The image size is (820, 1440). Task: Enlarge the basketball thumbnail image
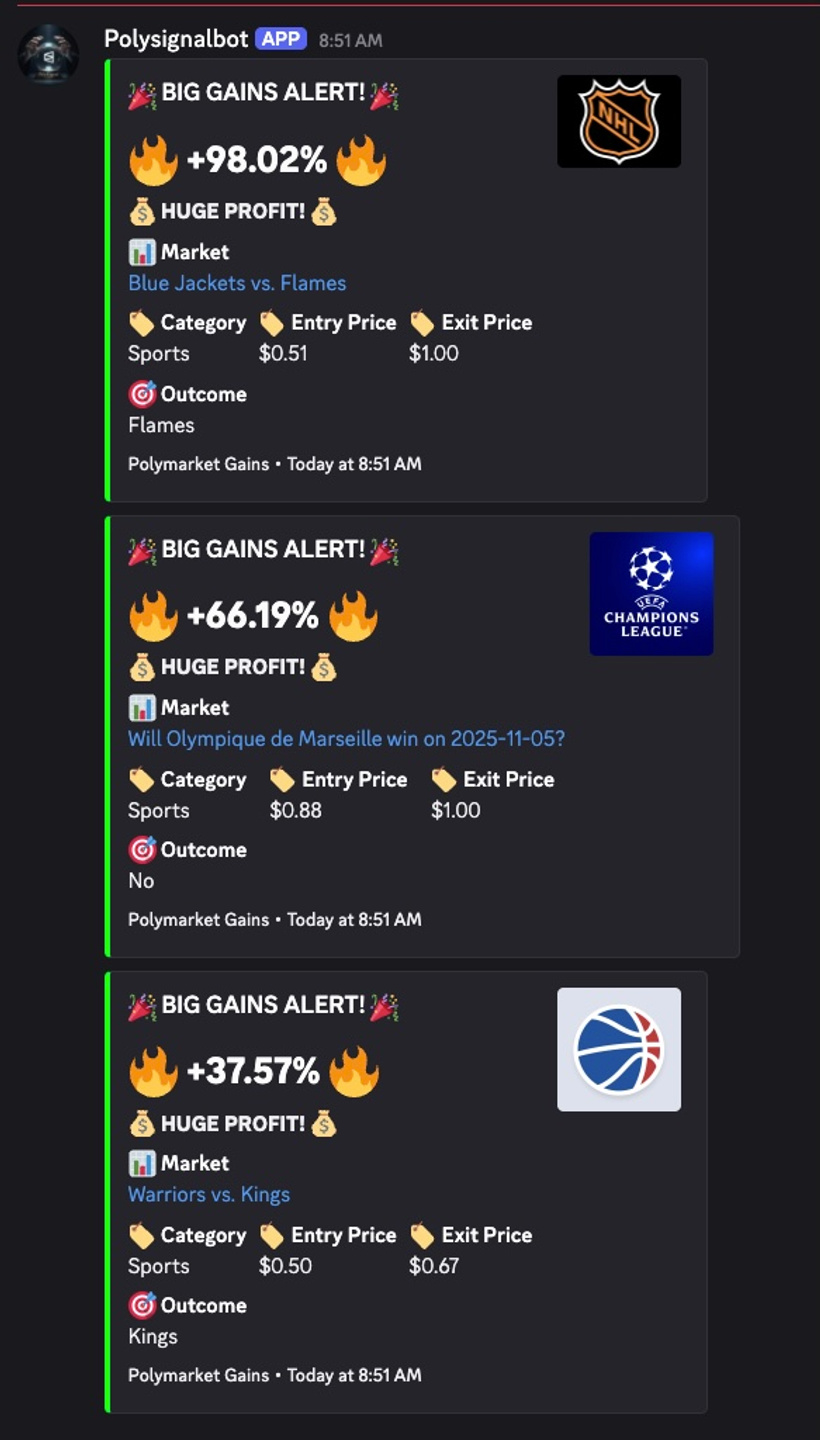coord(619,1050)
